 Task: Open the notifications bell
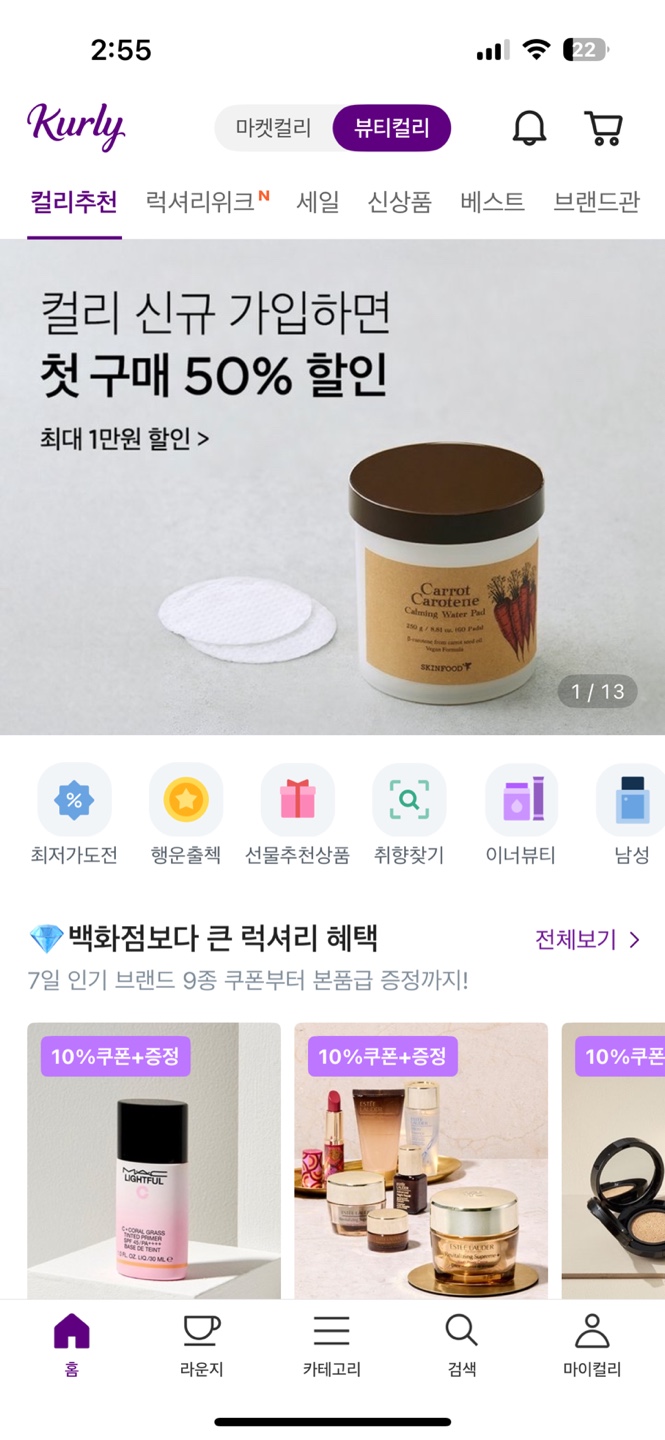click(x=529, y=128)
